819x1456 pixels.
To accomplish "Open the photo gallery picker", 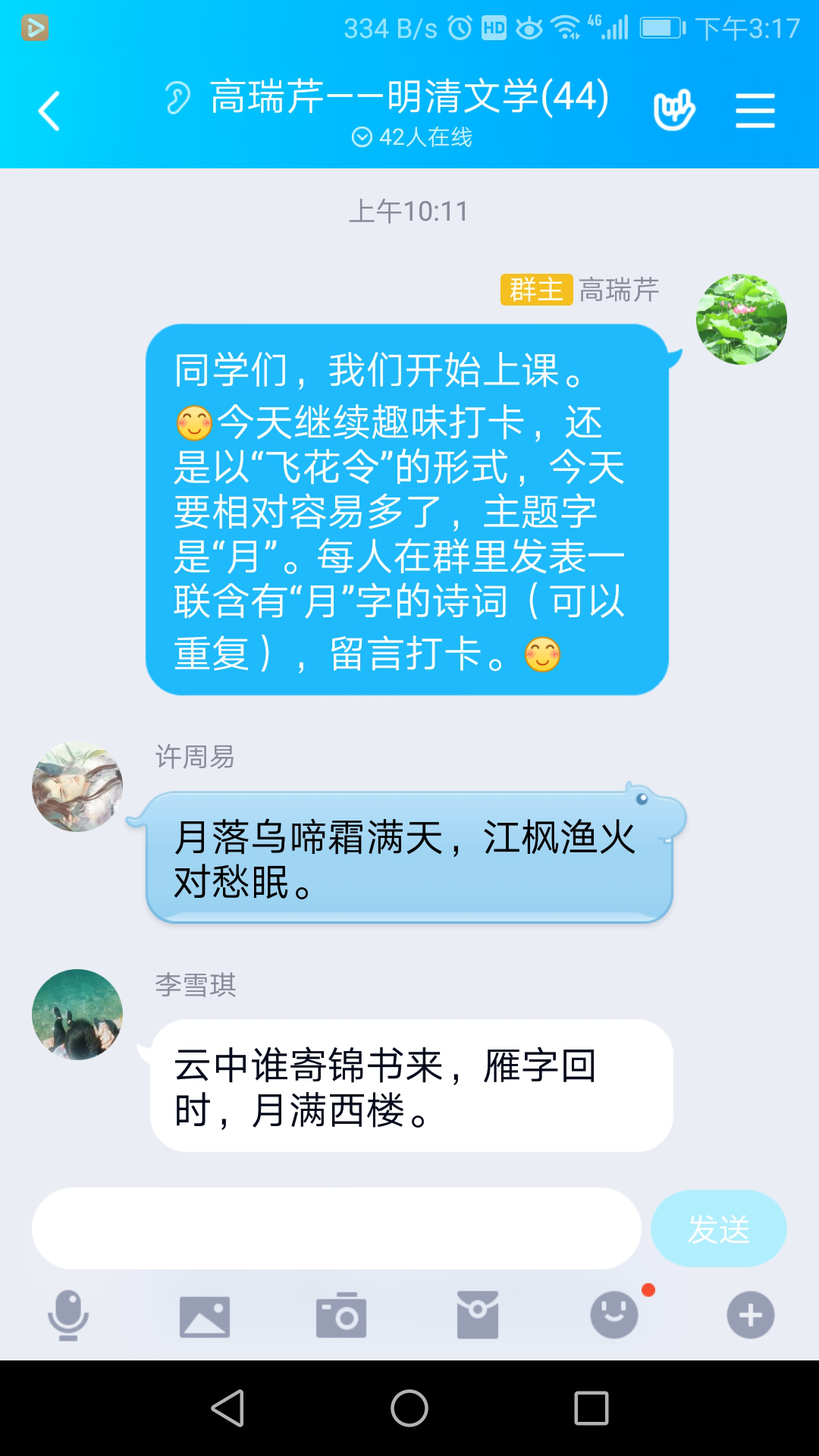I will pos(205,1316).
